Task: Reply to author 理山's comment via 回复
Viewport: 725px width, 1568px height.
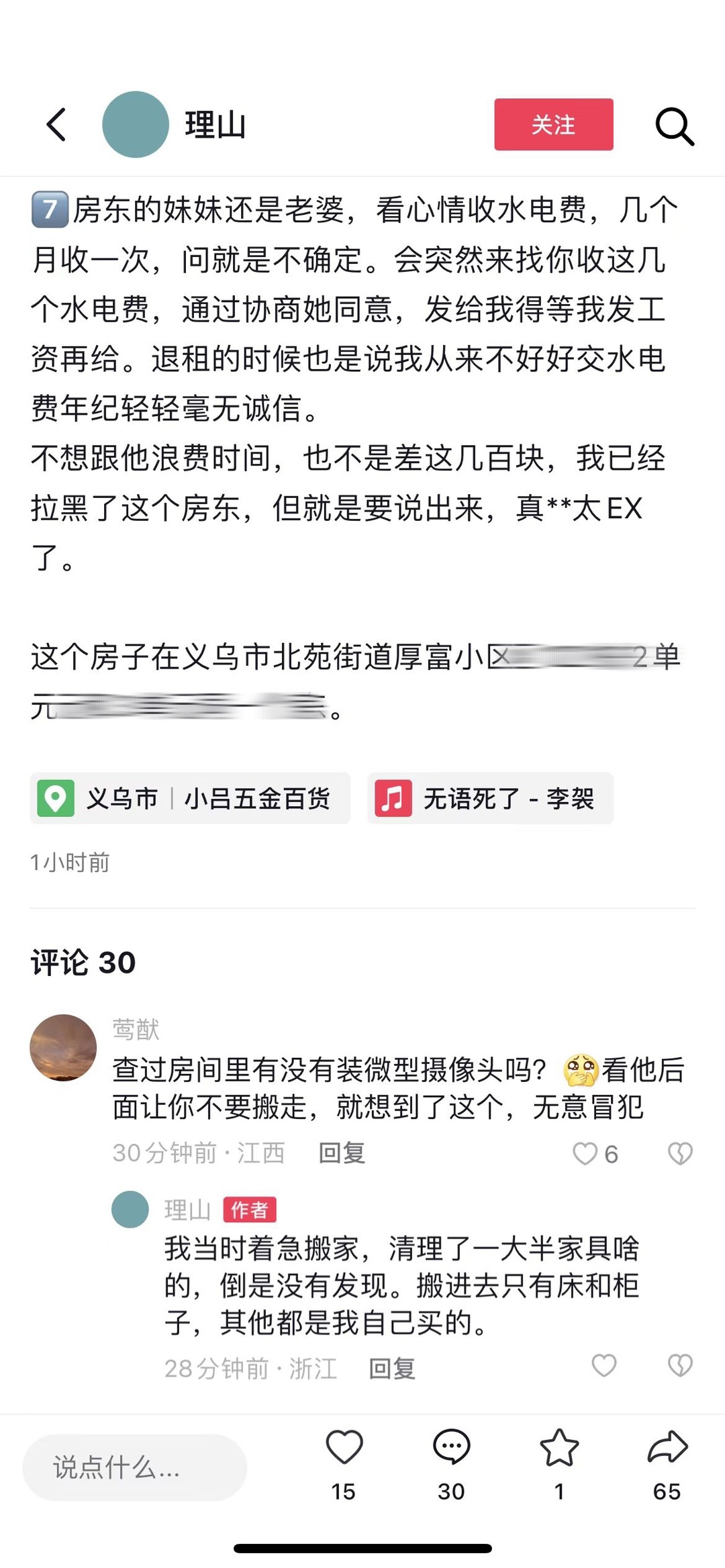Action: coord(392,1368)
